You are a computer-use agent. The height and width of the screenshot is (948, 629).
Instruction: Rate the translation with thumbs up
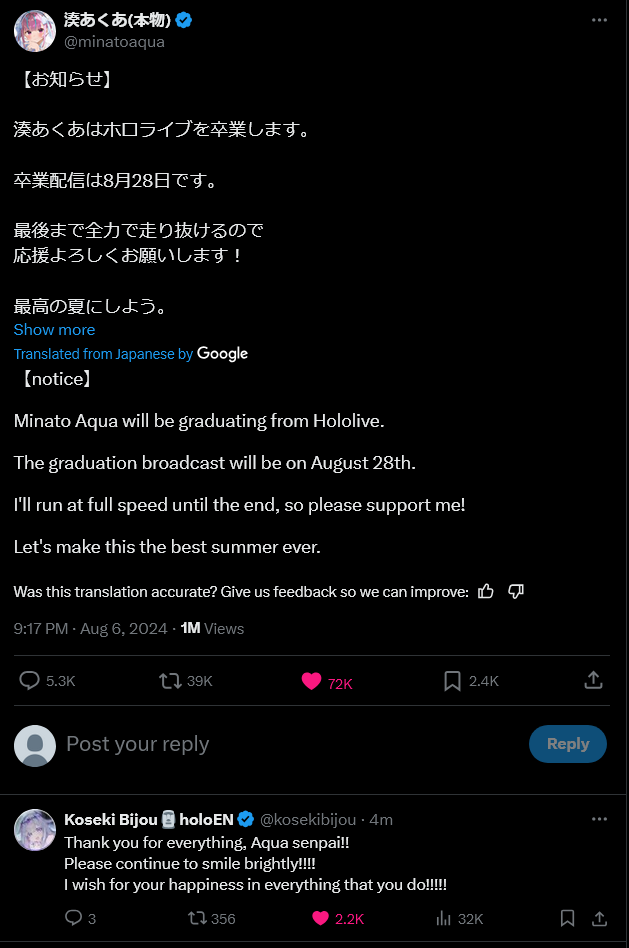pyautogui.click(x=486, y=591)
